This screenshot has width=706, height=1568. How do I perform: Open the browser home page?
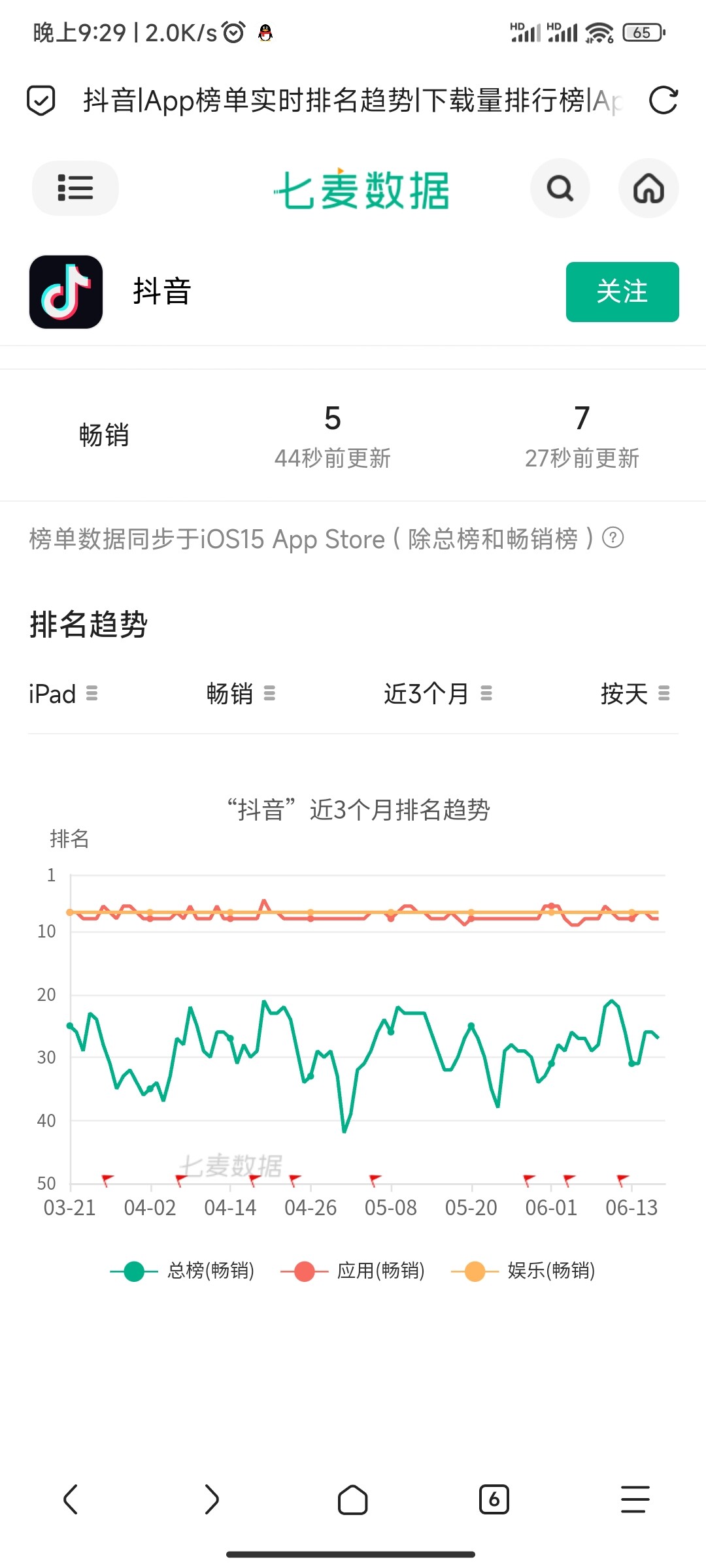pyautogui.click(x=353, y=1499)
